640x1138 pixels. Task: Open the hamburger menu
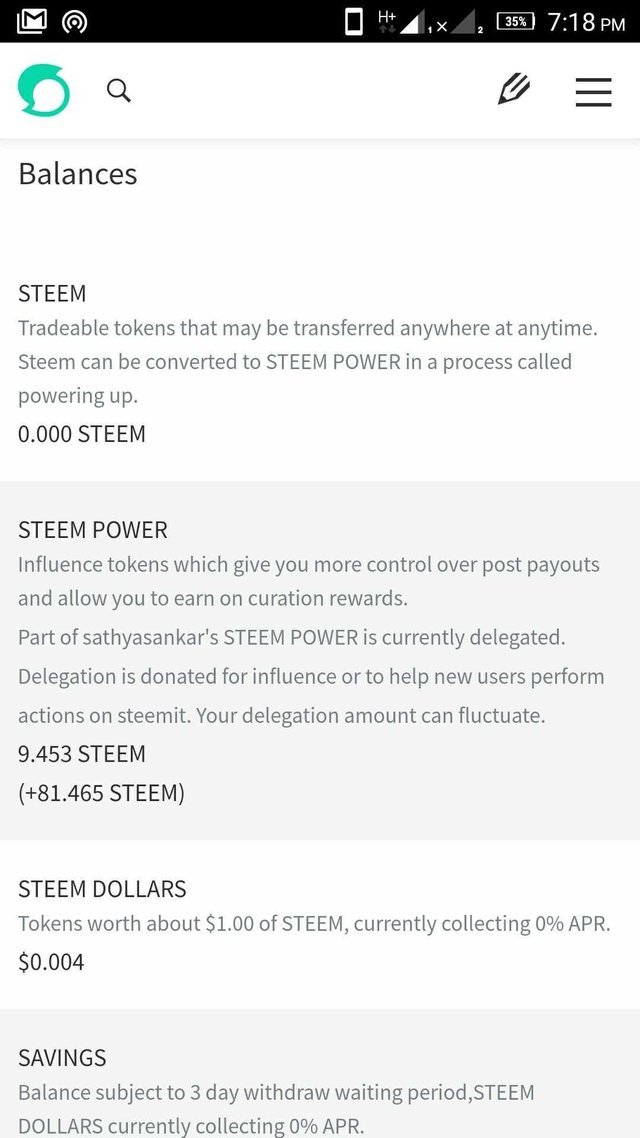point(593,92)
